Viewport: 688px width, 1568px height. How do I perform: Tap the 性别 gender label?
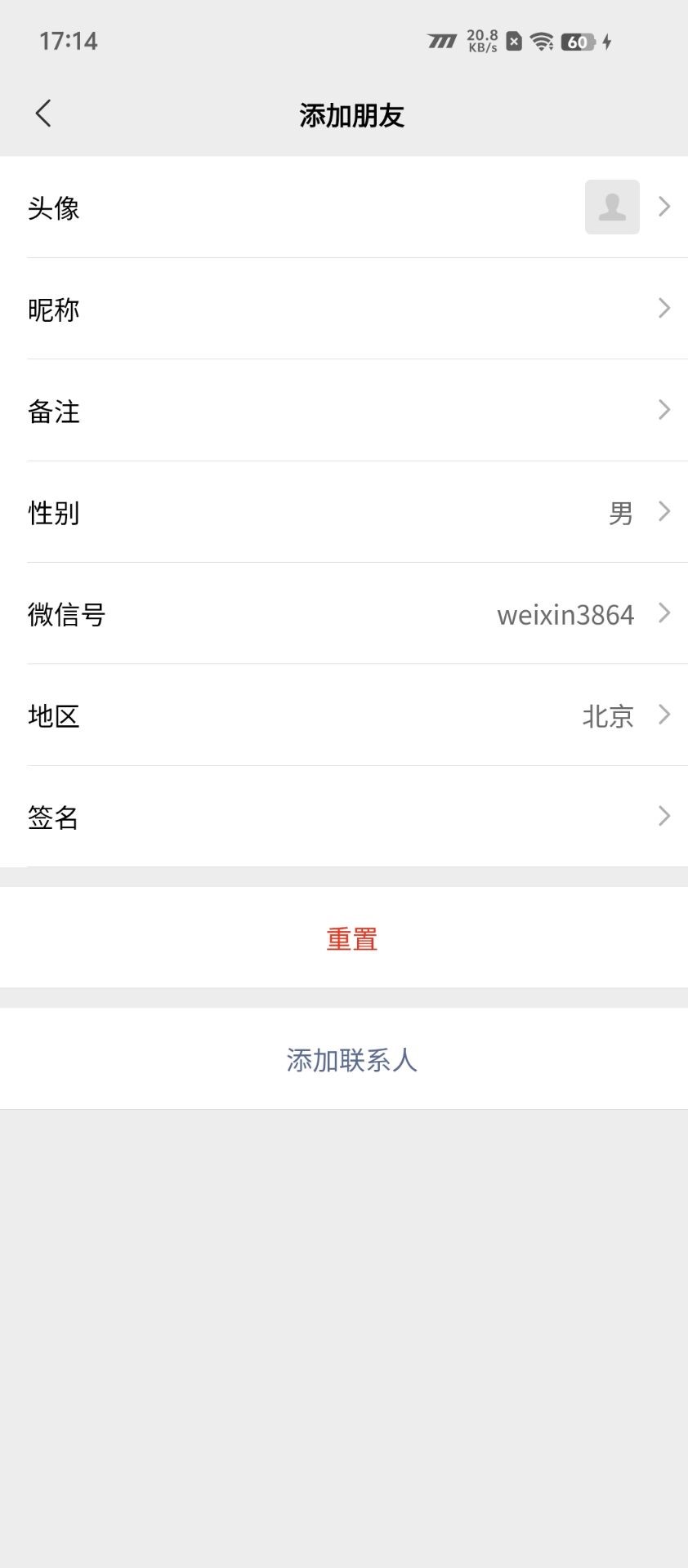(x=52, y=514)
